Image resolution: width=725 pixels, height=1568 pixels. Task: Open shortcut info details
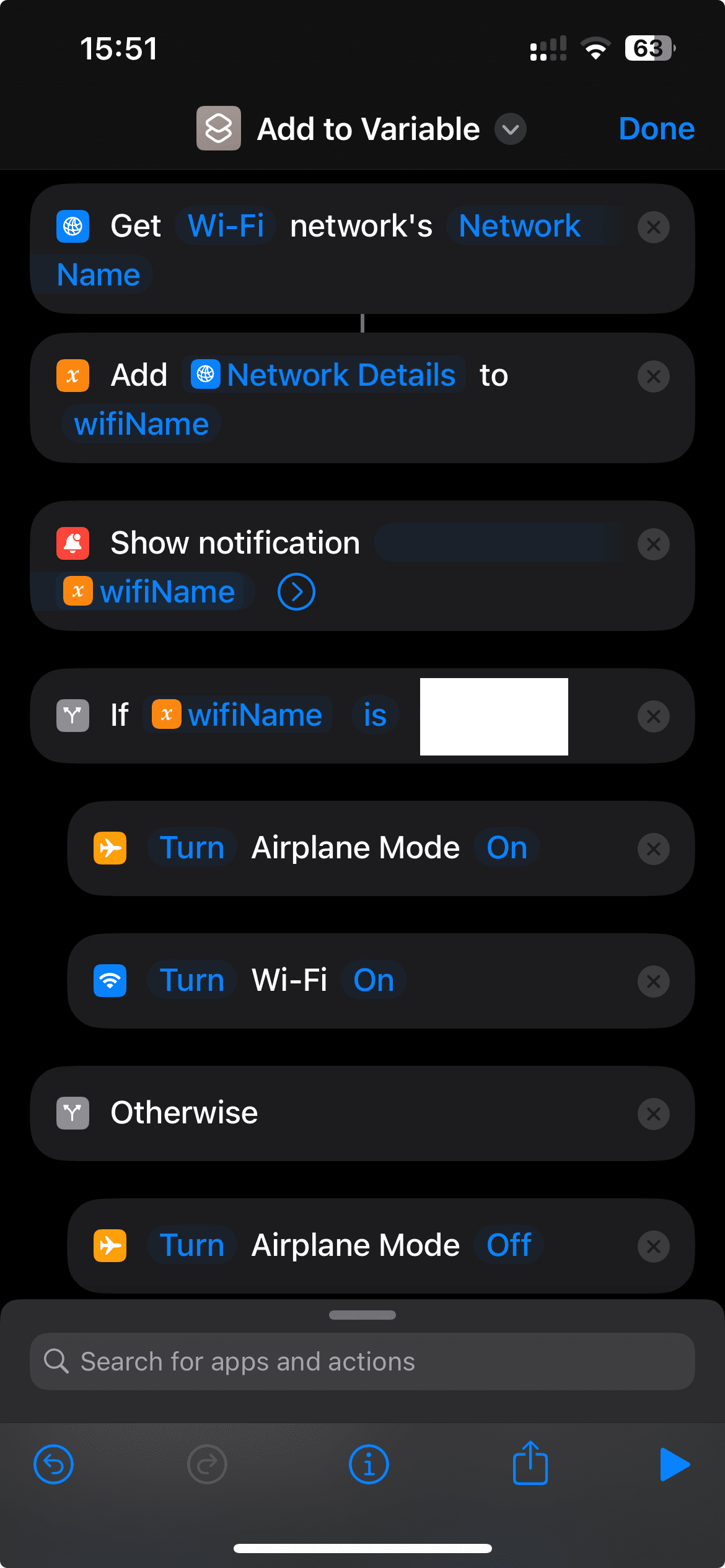(369, 1465)
